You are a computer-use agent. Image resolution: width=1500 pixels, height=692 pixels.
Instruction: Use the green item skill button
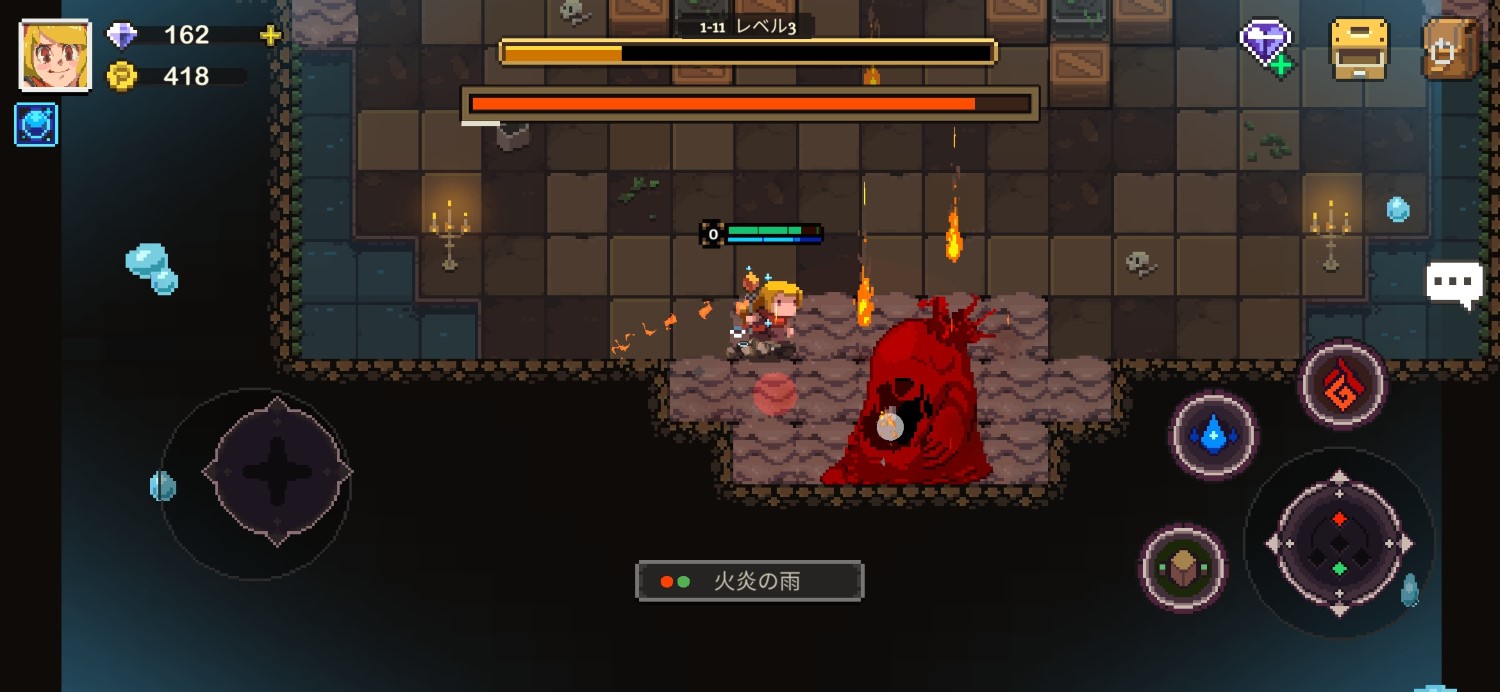point(1184,567)
